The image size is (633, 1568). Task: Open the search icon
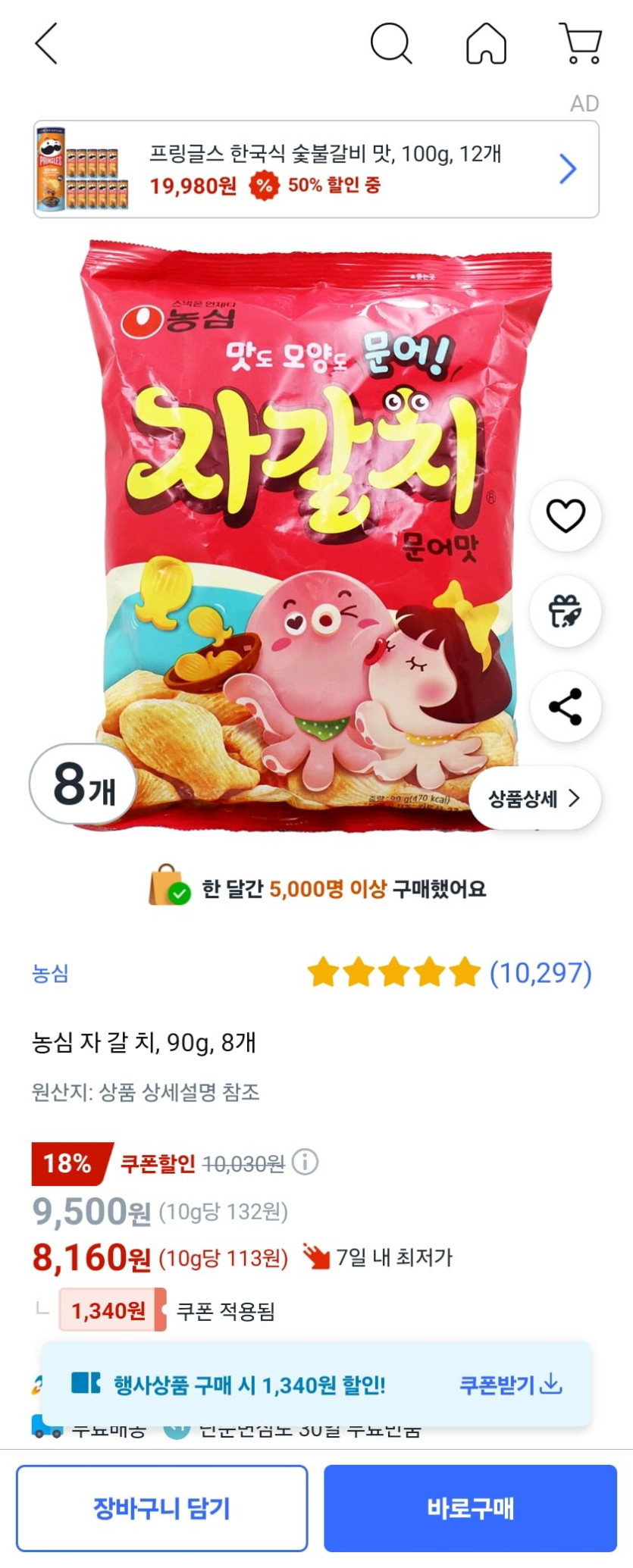[391, 43]
